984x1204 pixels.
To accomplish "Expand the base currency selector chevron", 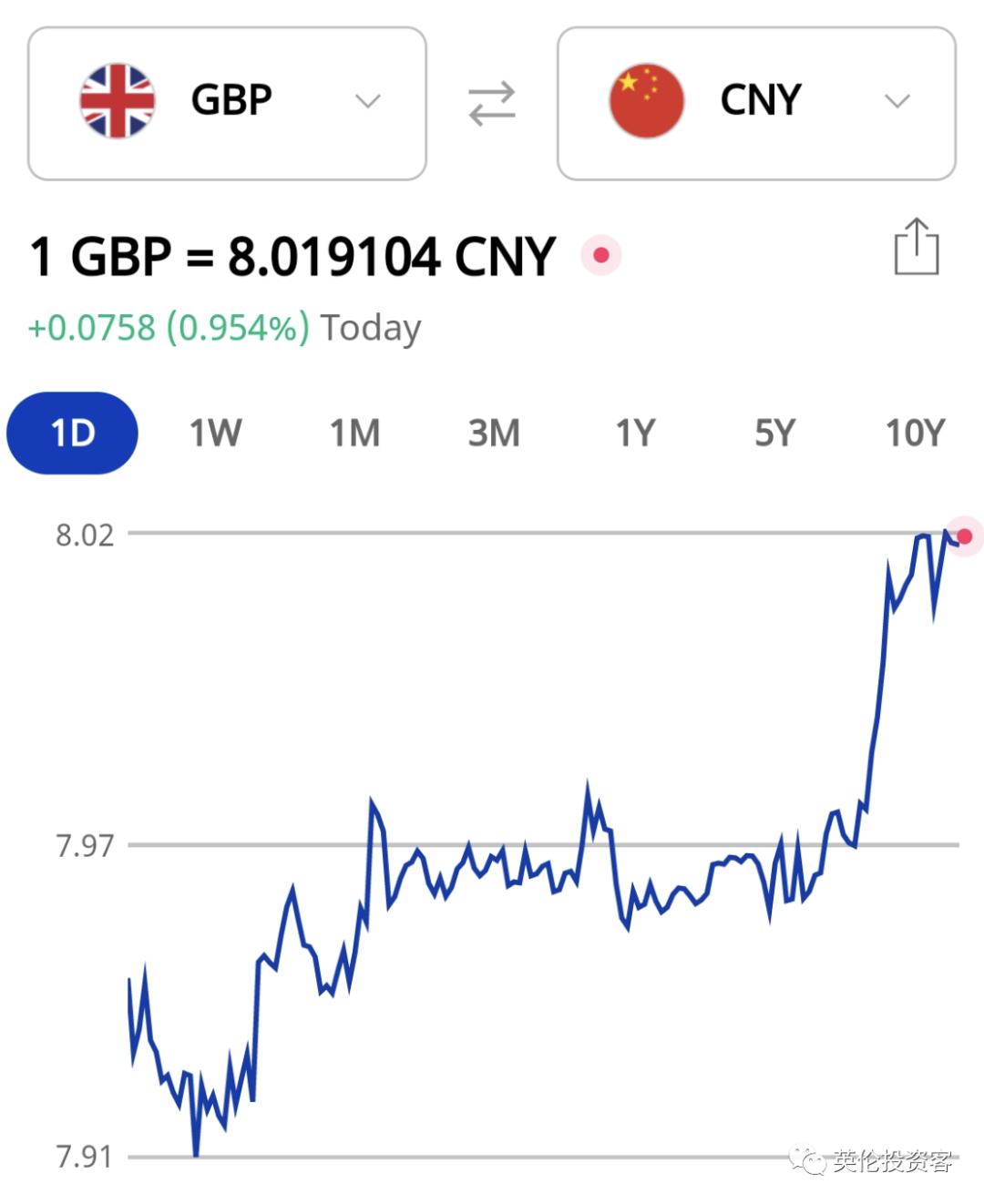I will point(367,100).
